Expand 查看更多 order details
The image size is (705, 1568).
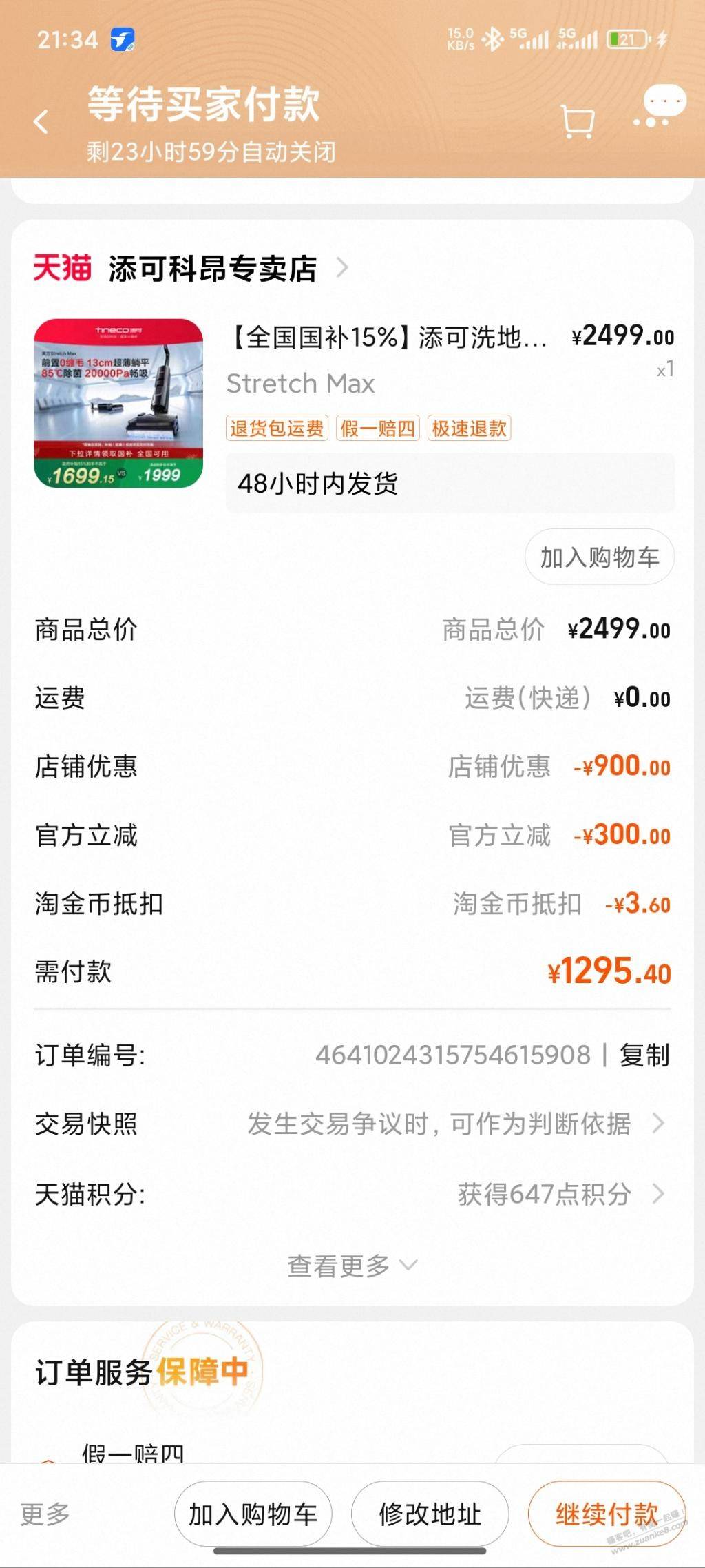pyautogui.click(x=351, y=1266)
